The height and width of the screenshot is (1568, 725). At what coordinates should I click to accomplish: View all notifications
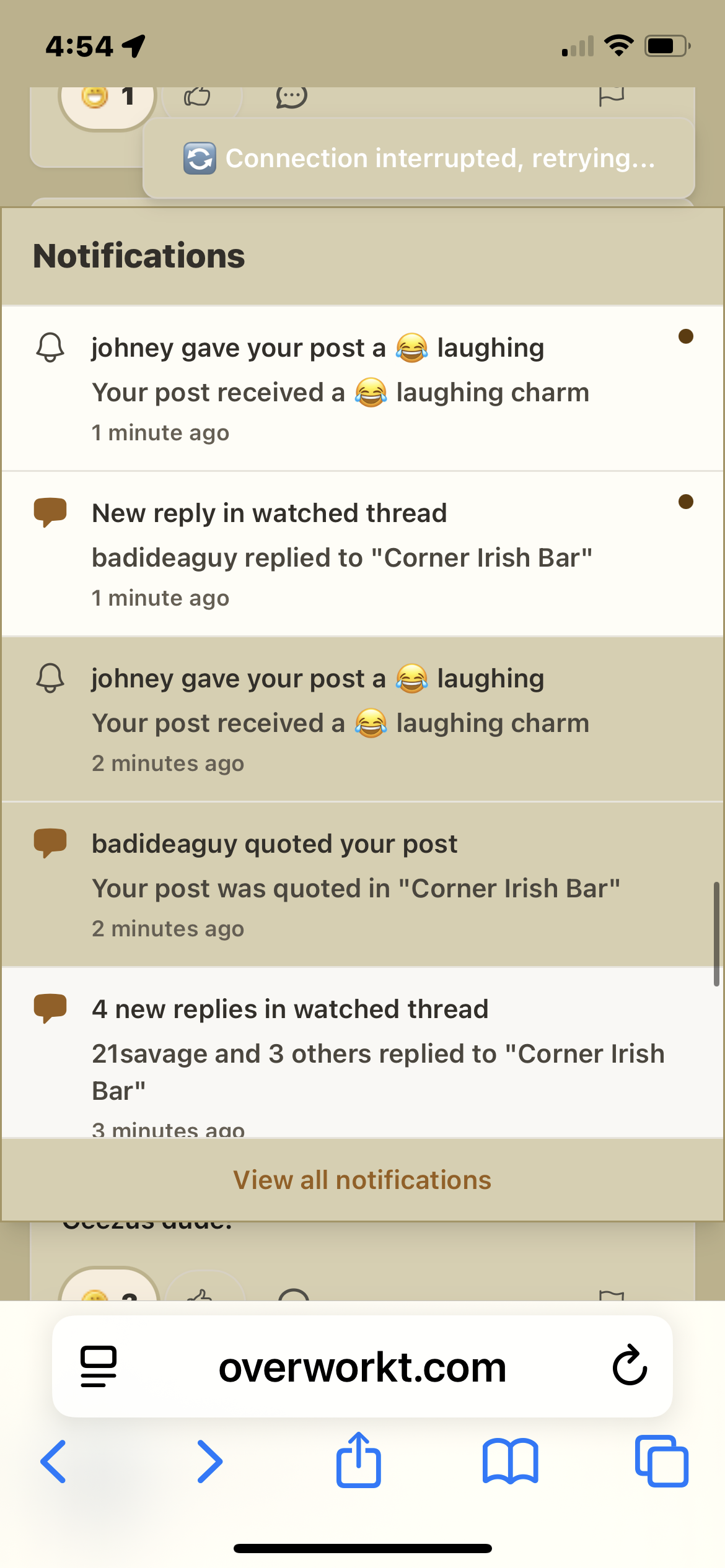click(x=362, y=1180)
